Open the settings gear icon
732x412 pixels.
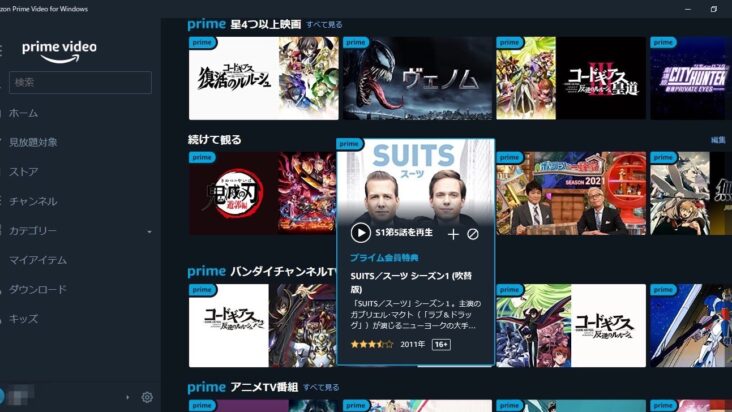coord(147,397)
